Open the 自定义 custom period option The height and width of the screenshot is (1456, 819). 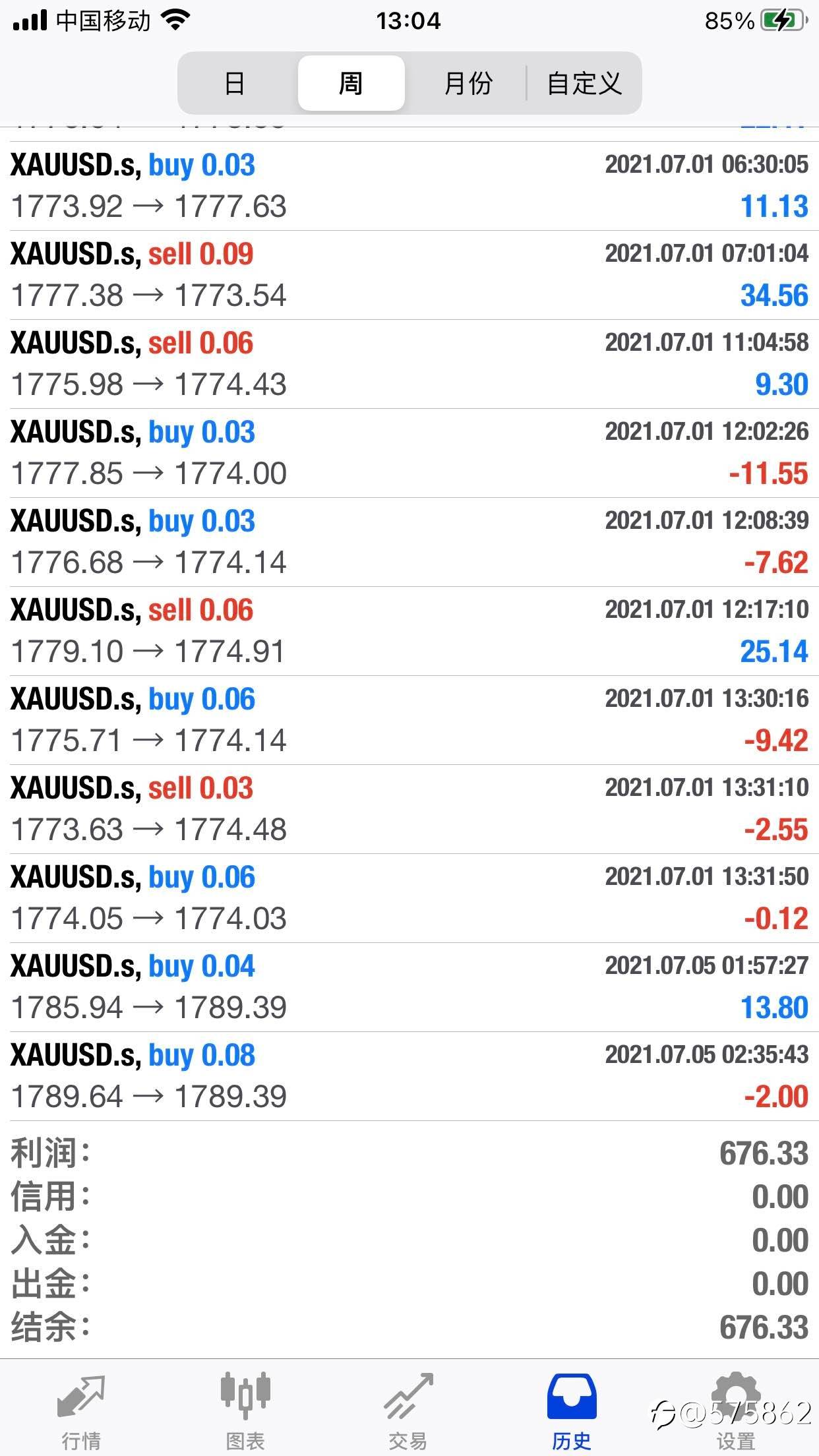tap(584, 83)
